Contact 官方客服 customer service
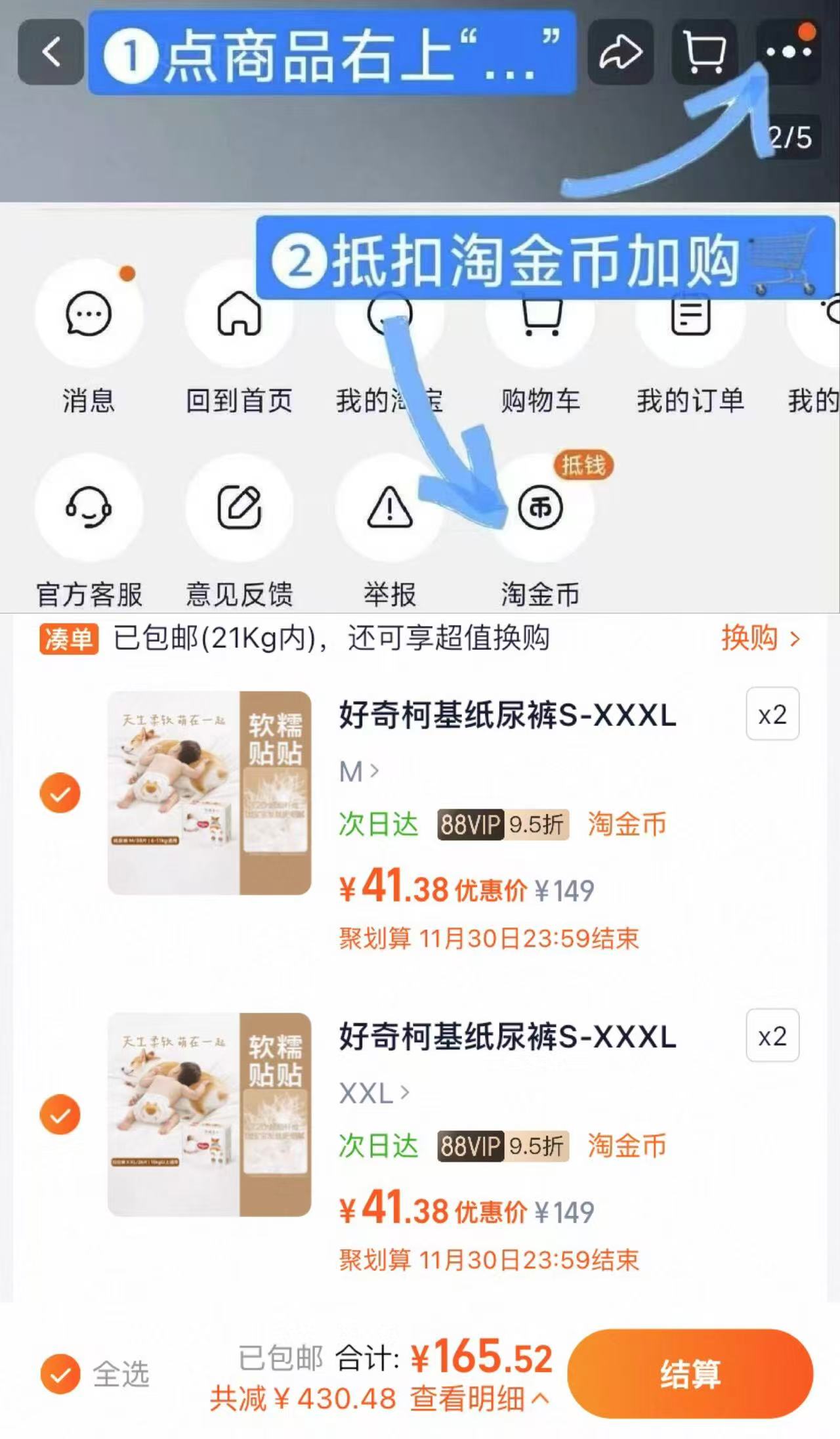 tap(90, 507)
